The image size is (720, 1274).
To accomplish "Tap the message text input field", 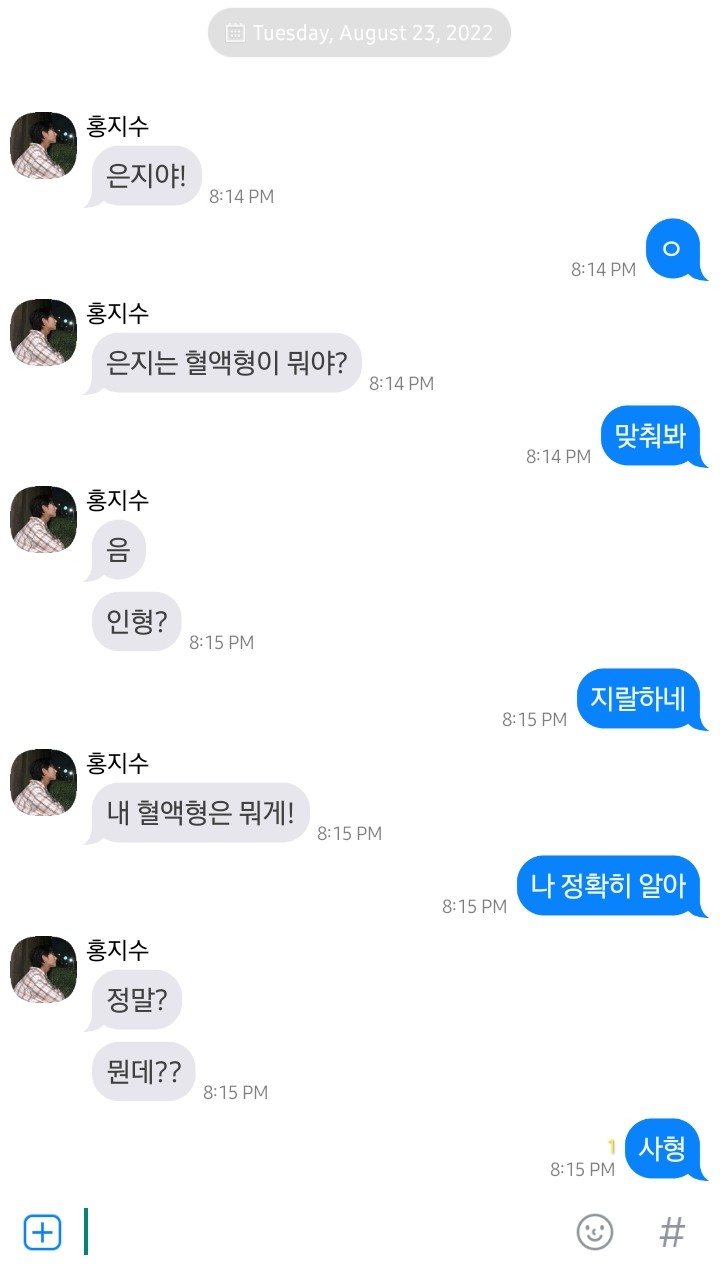I will (x=320, y=1231).
